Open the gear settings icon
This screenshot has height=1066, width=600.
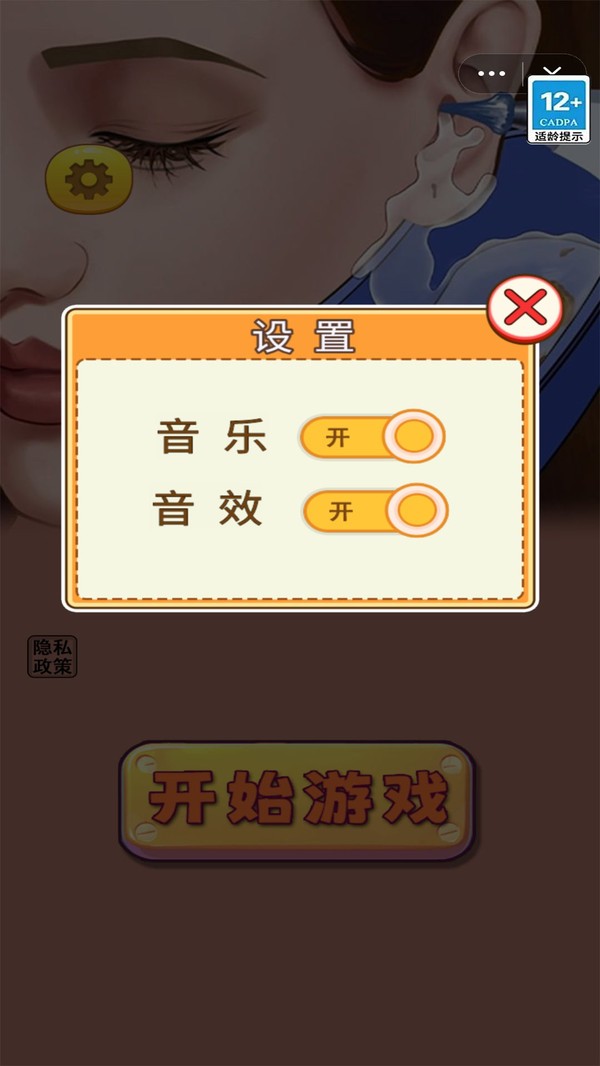[88, 180]
